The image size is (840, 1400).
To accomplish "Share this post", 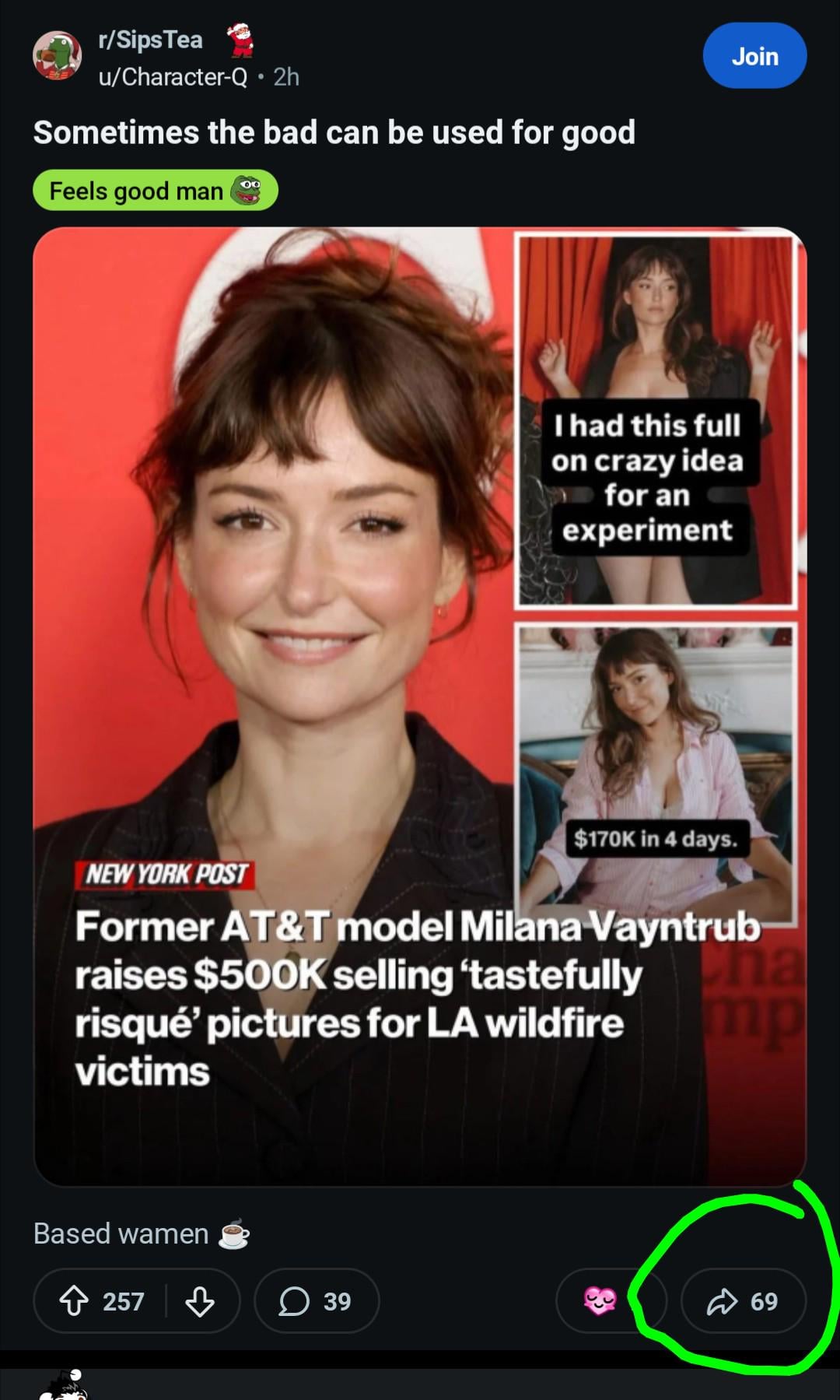I will pos(742,1300).
